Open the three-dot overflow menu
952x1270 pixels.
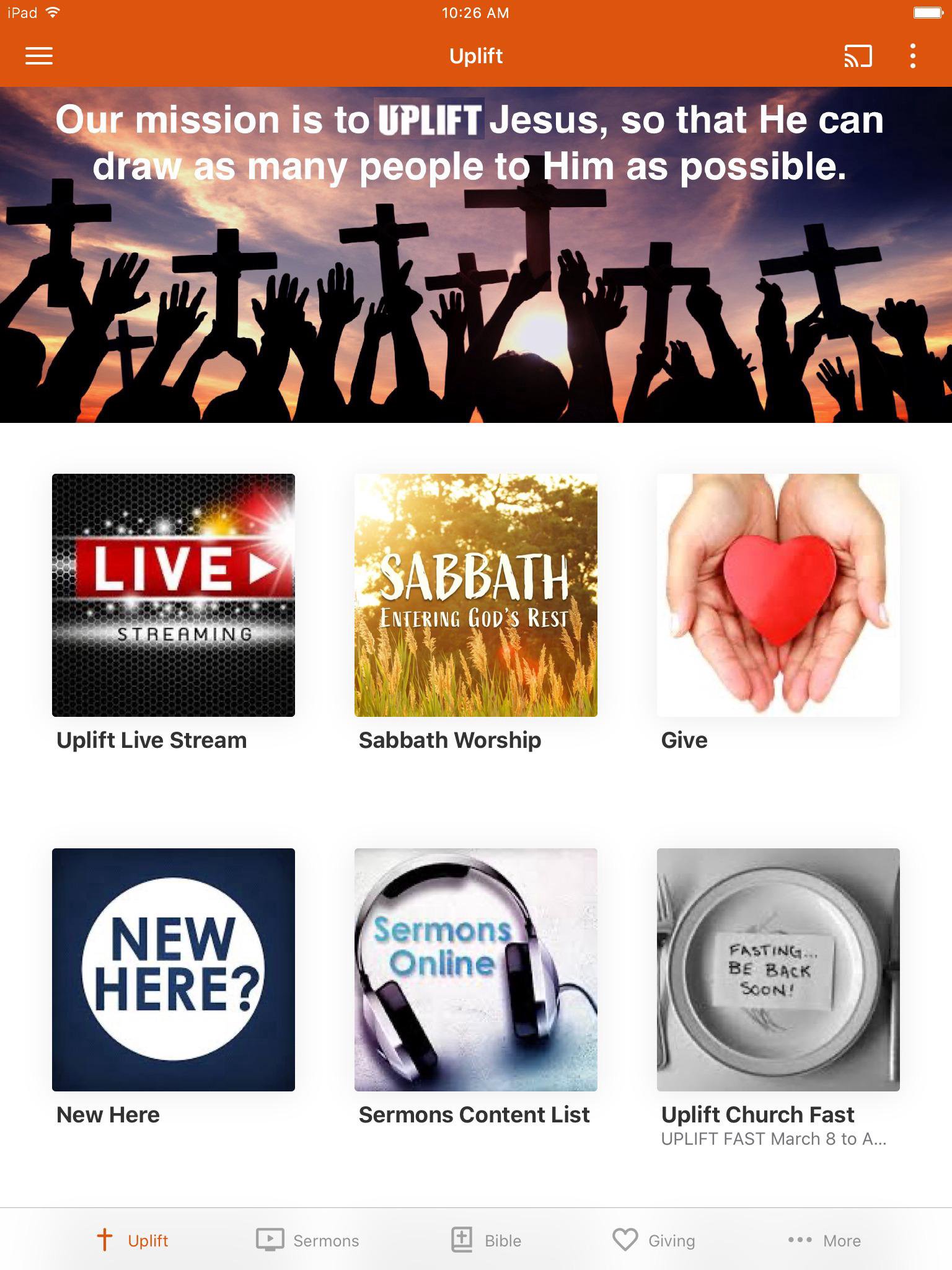coord(912,56)
